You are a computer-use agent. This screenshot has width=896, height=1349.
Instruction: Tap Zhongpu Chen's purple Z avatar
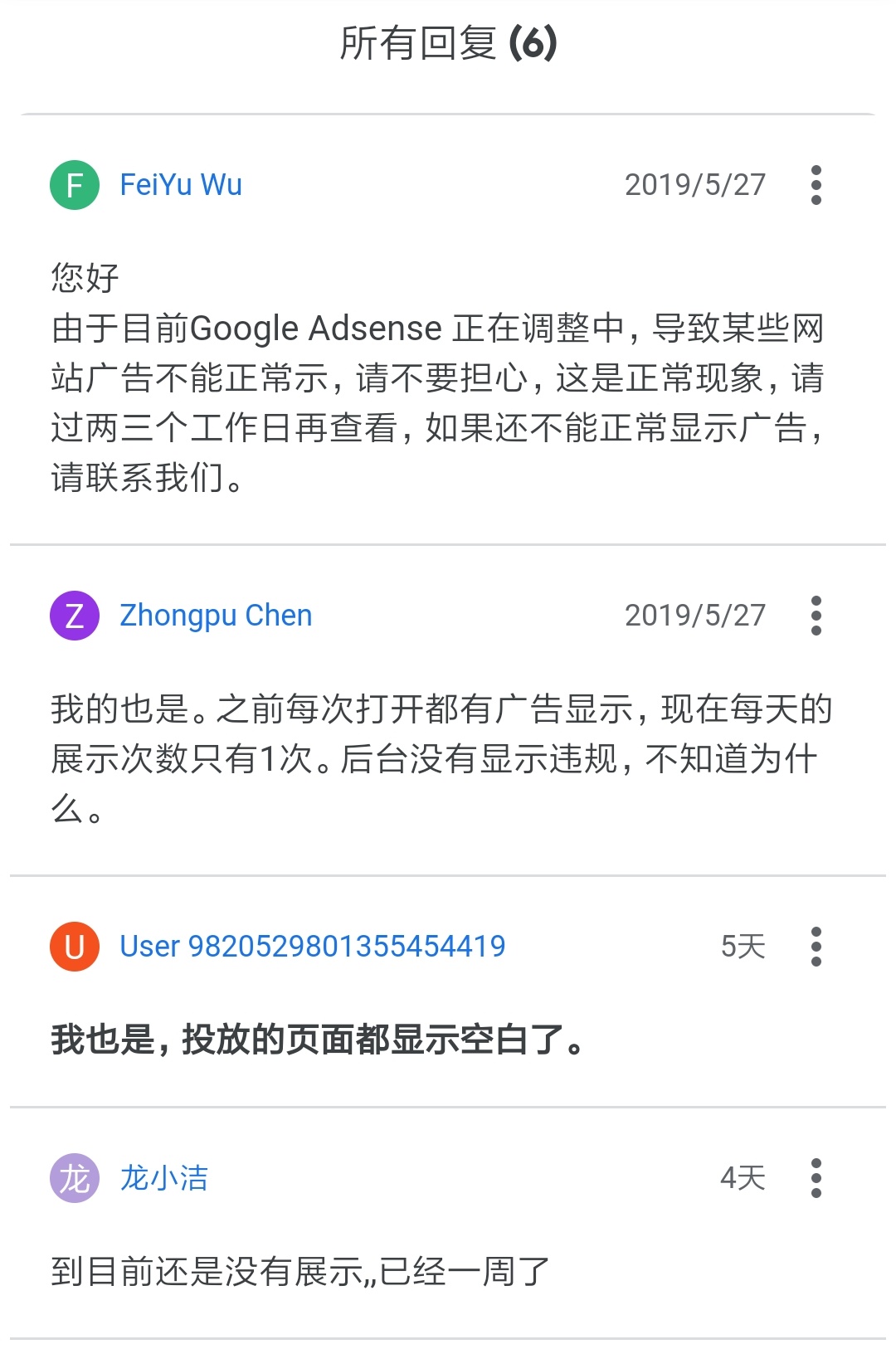click(75, 615)
